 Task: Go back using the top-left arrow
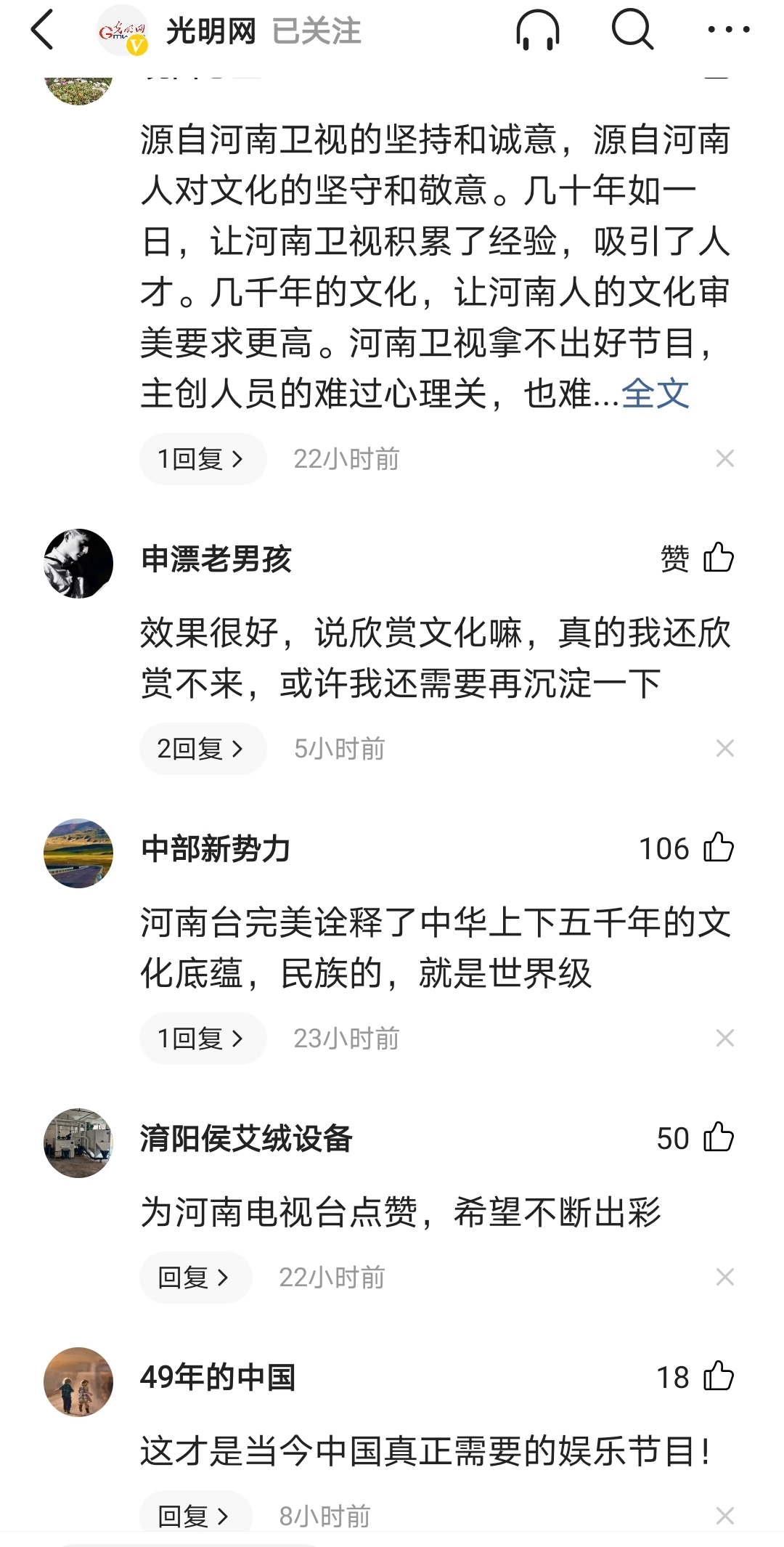tap(43, 31)
